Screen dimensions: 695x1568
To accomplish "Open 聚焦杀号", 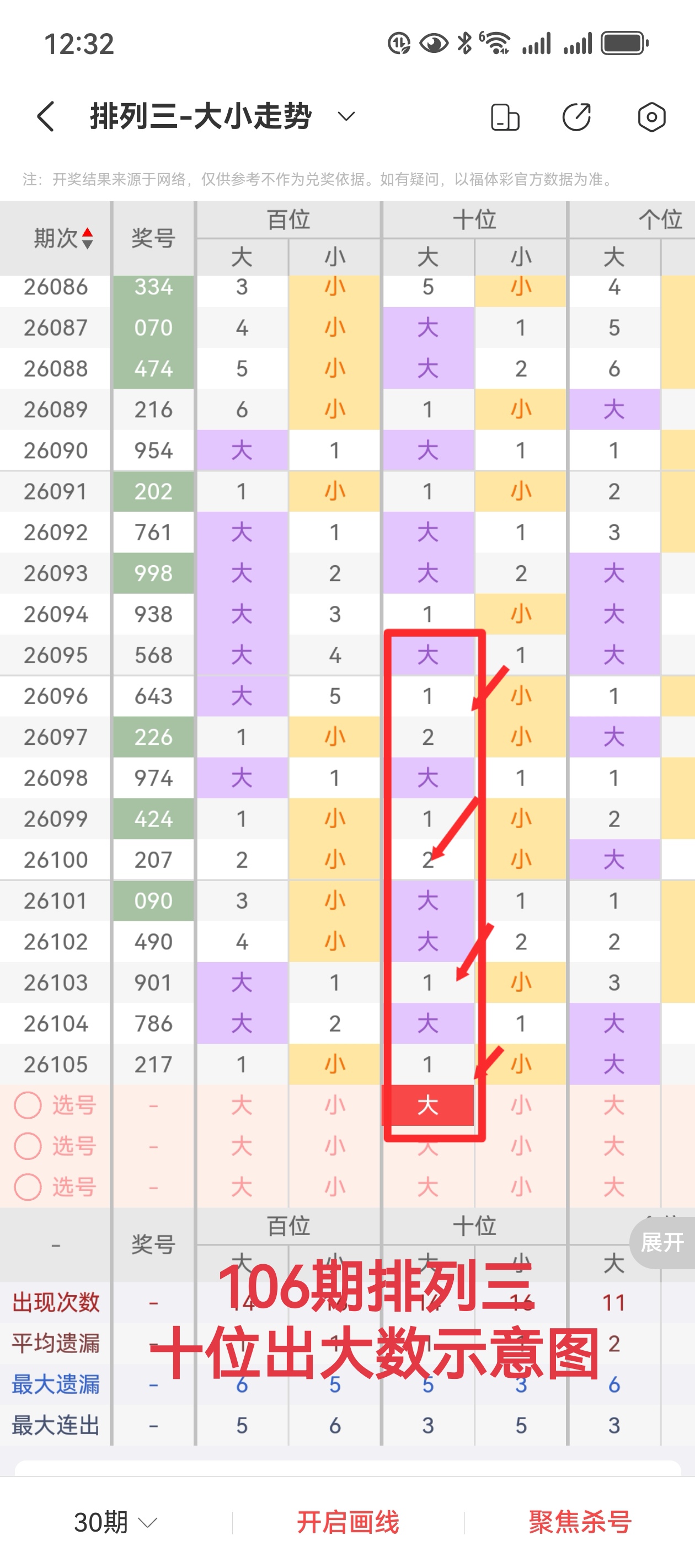I will point(579,1522).
